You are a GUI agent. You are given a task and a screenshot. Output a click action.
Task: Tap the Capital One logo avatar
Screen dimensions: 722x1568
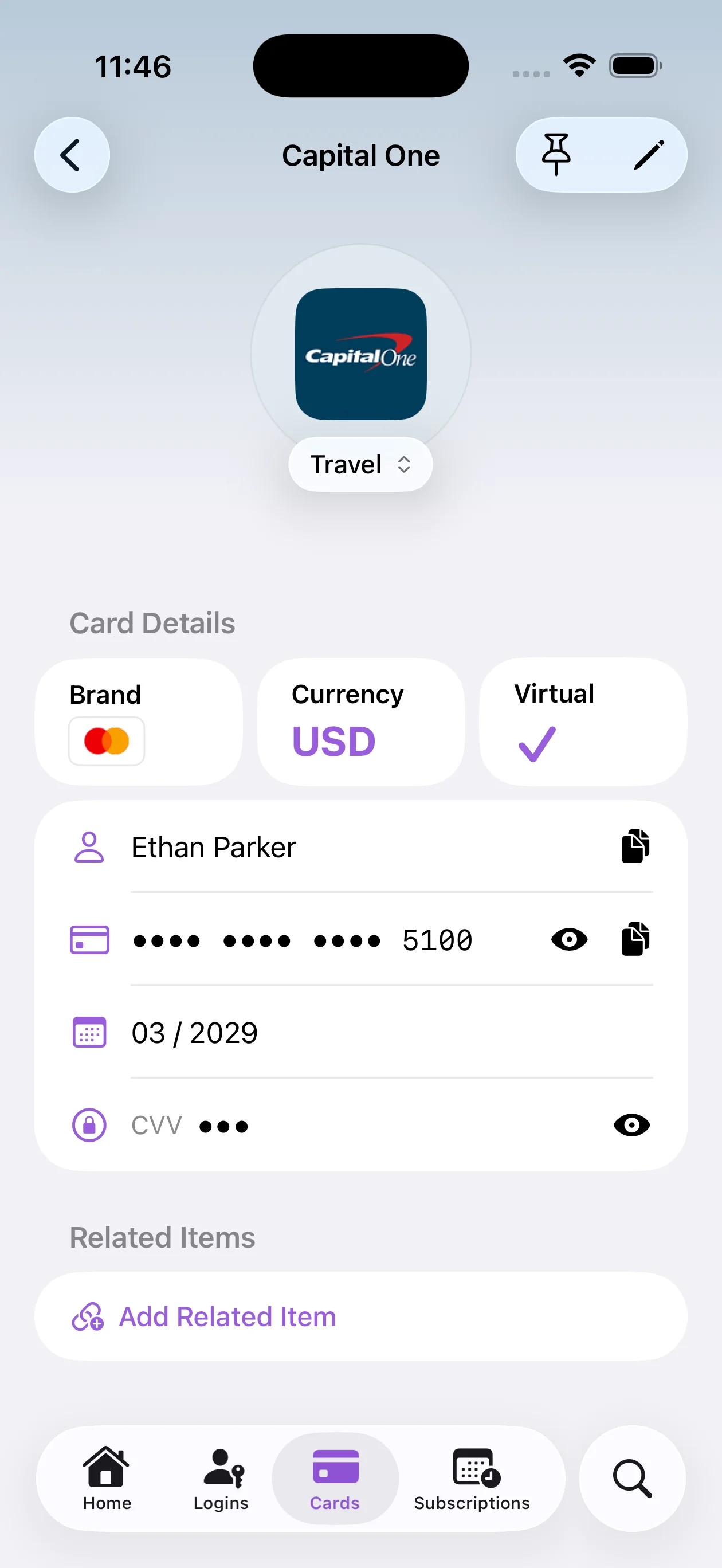point(360,355)
